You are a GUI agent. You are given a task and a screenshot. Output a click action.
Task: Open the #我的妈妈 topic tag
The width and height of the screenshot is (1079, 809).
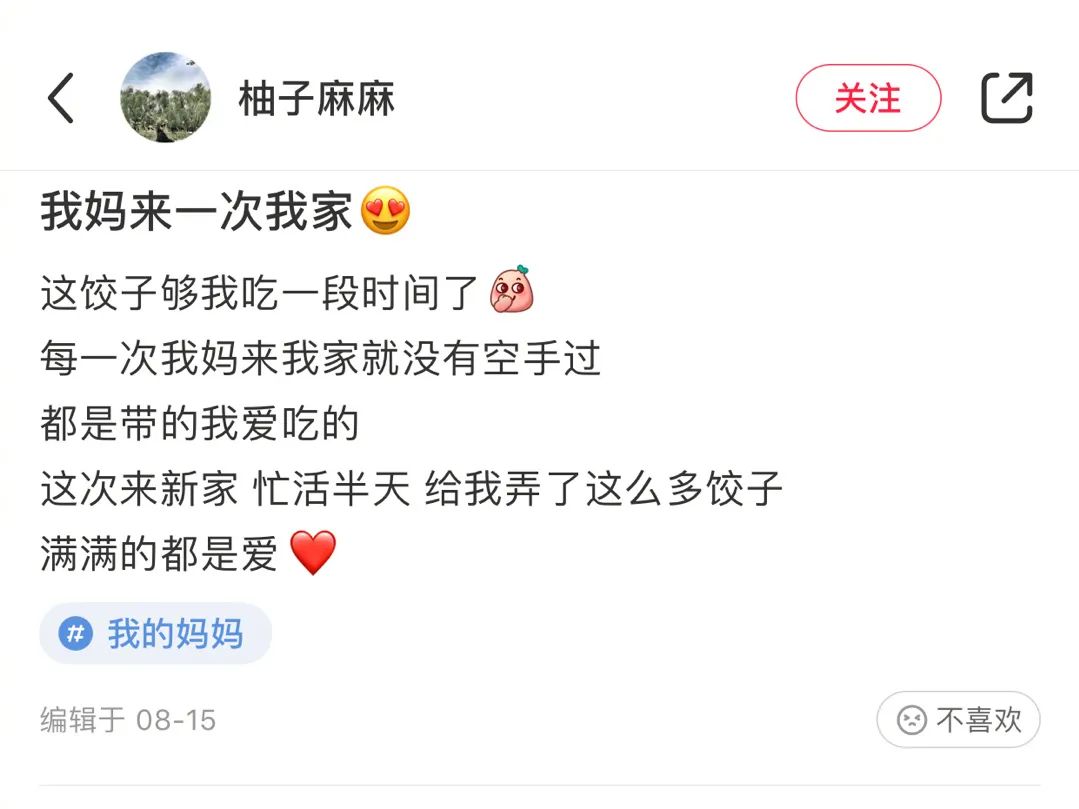click(x=156, y=633)
